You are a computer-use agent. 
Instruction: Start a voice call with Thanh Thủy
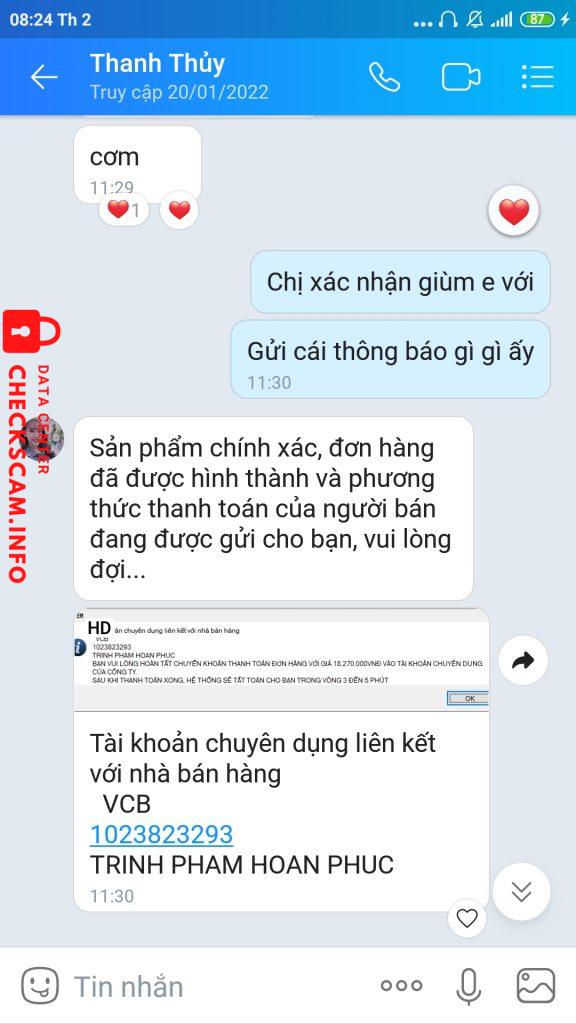coord(384,77)
